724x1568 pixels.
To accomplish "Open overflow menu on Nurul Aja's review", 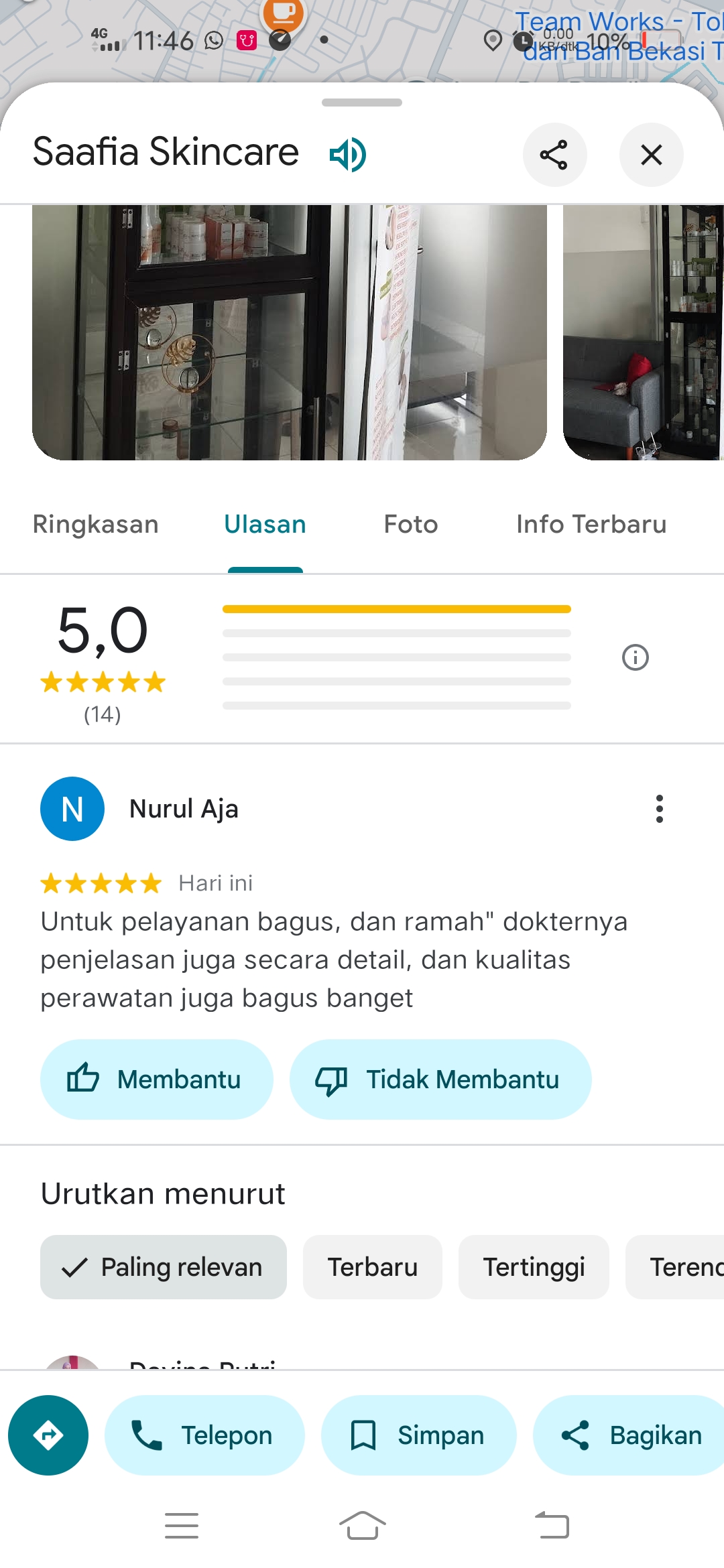I will pos(660,809).
